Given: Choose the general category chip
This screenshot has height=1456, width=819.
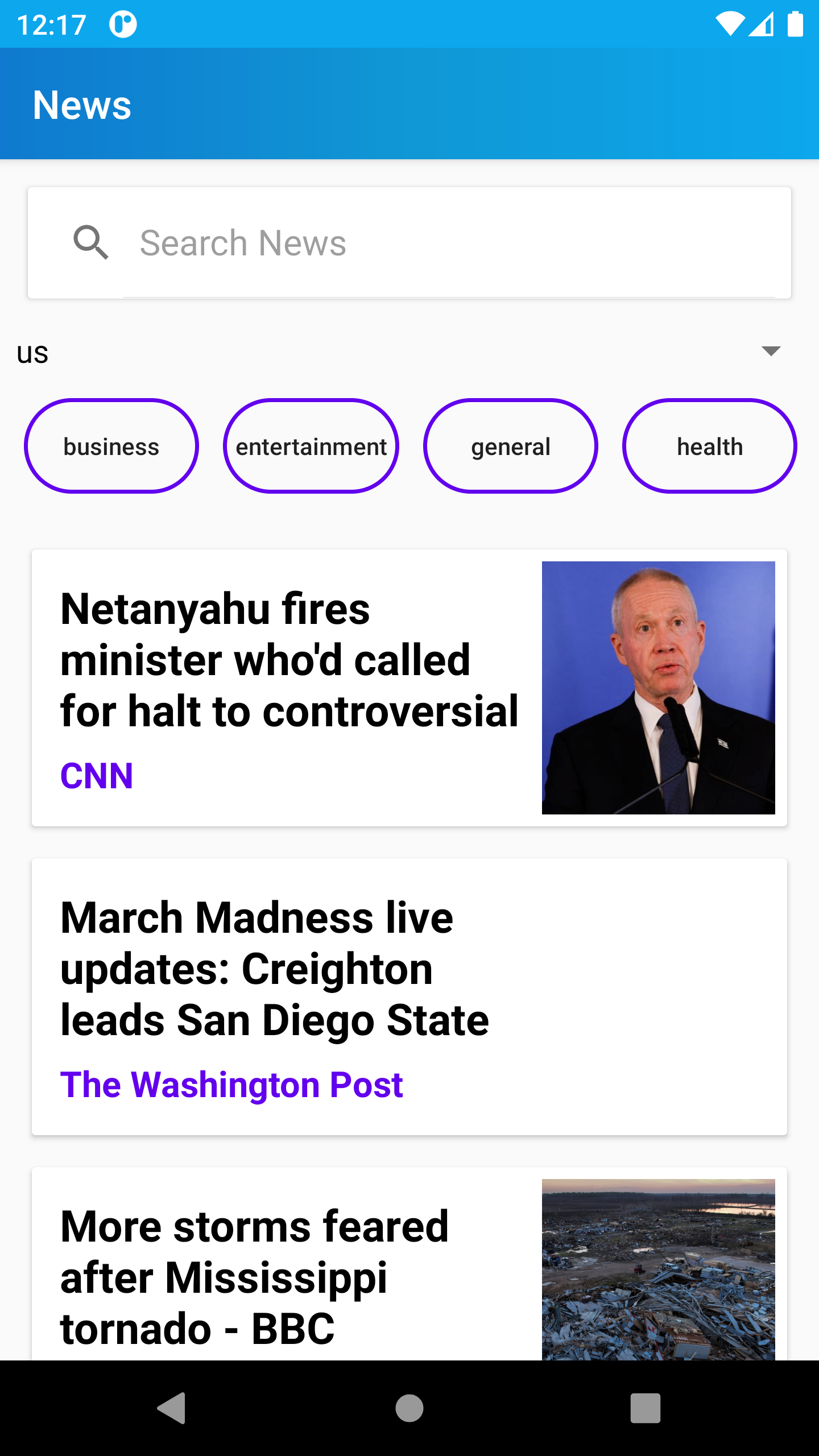Looking at the screenshot, I should click(x=511, y=446).
